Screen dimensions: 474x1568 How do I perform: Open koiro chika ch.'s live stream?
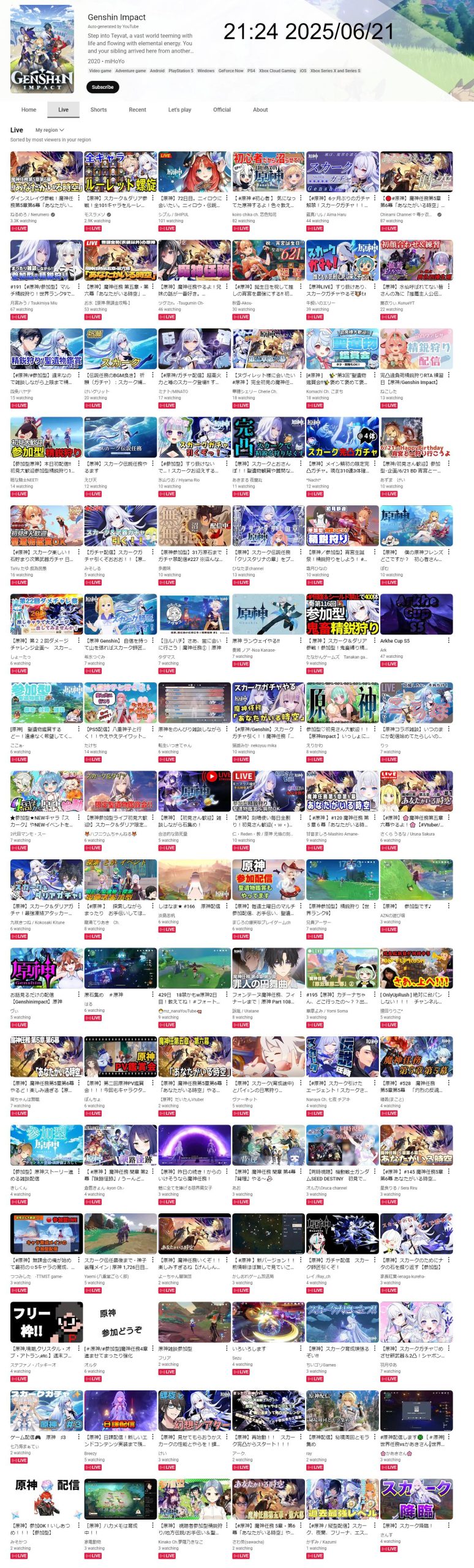268,172
